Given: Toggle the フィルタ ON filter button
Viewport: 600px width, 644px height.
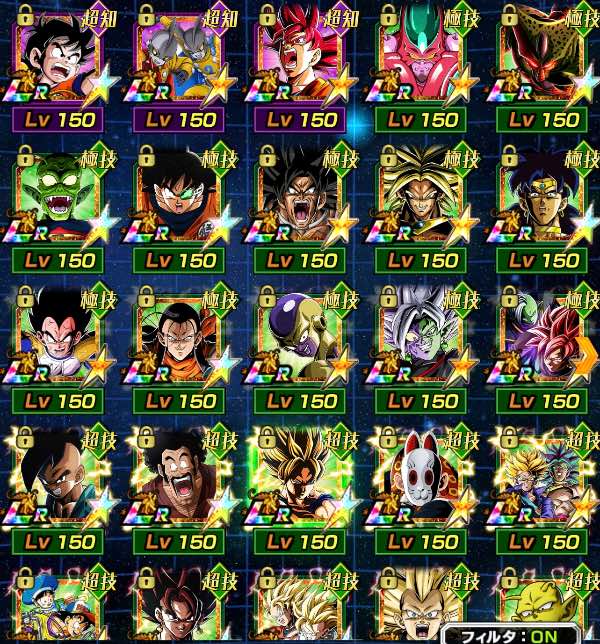Looking at the screenshot, I should 521,634.
